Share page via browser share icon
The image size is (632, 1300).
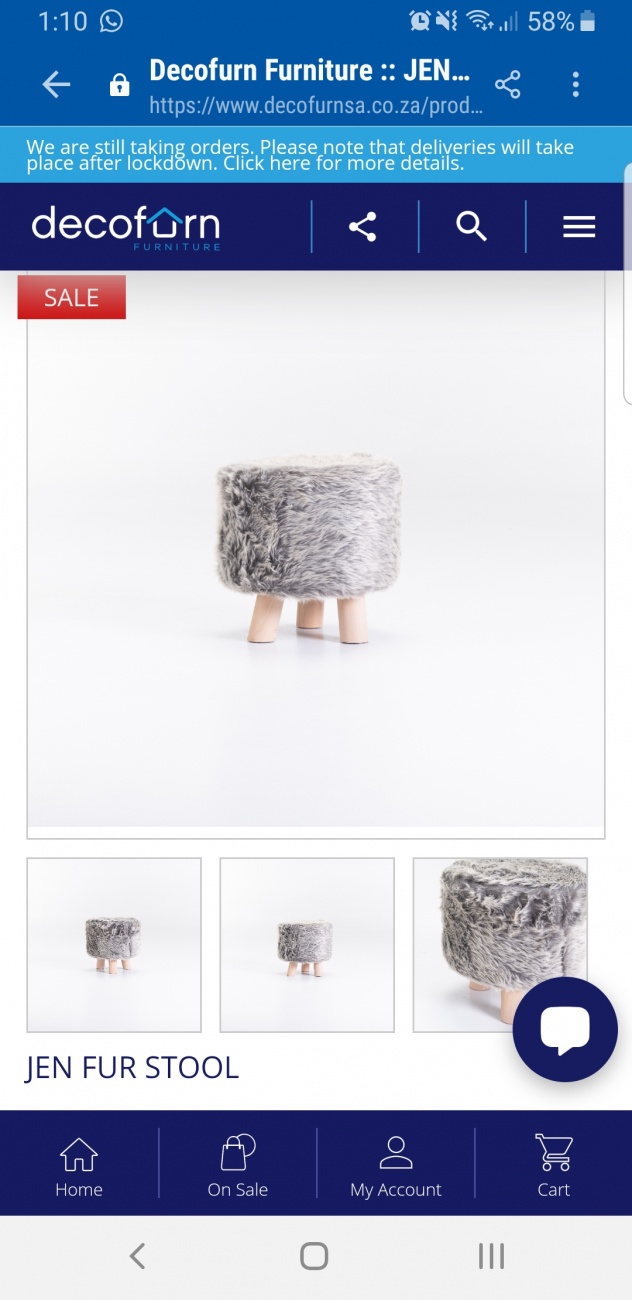coord(508,85)
